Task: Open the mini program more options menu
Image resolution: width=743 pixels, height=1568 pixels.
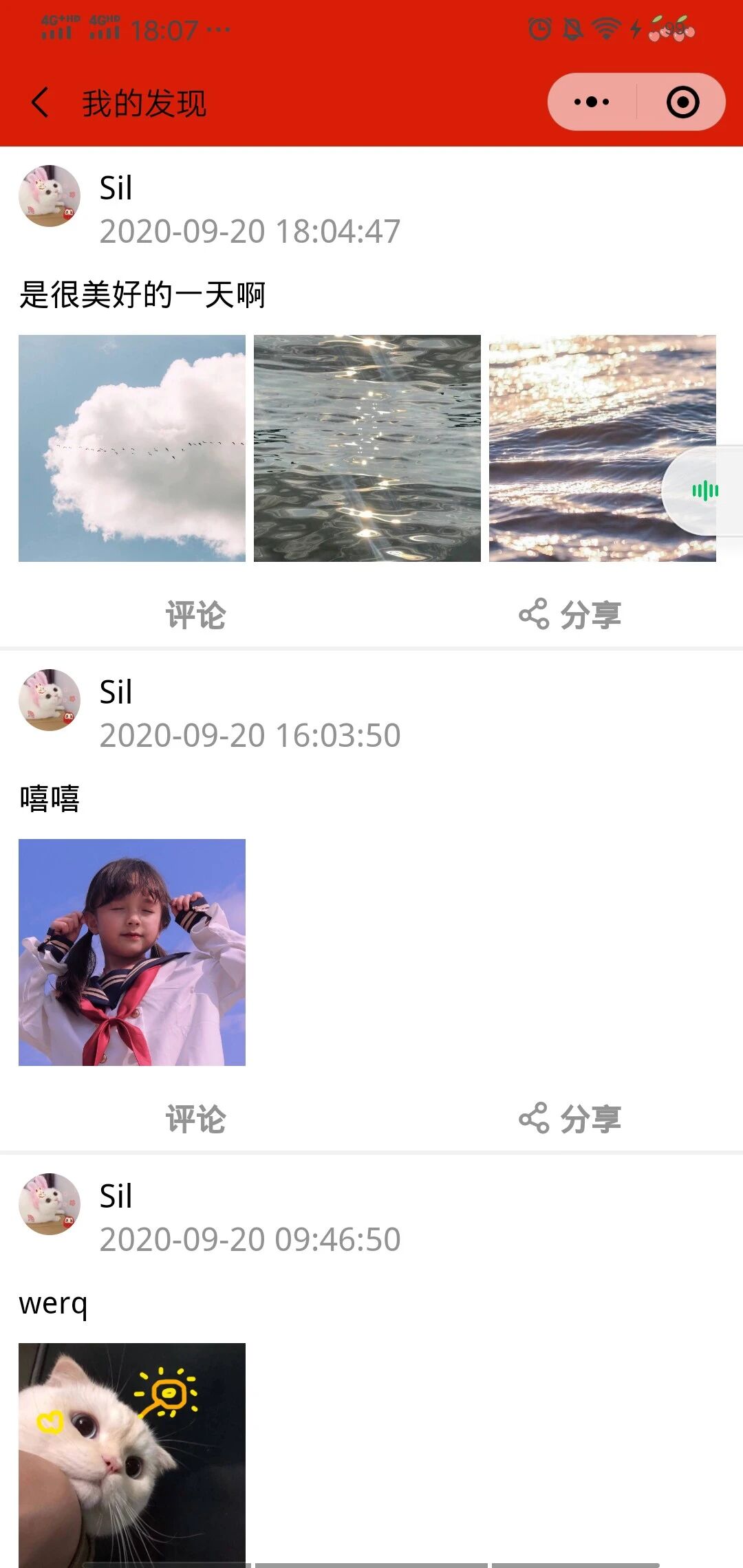Action: click(592, 102)
